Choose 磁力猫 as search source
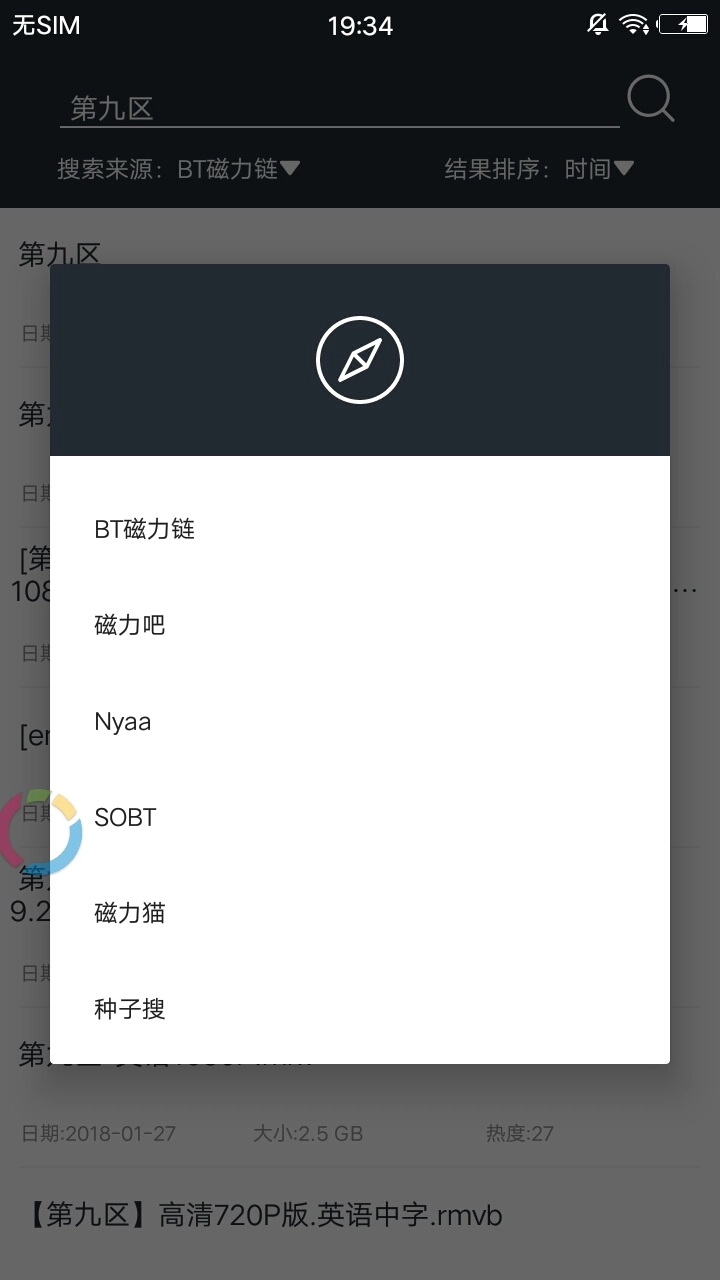 pos(129,913)
